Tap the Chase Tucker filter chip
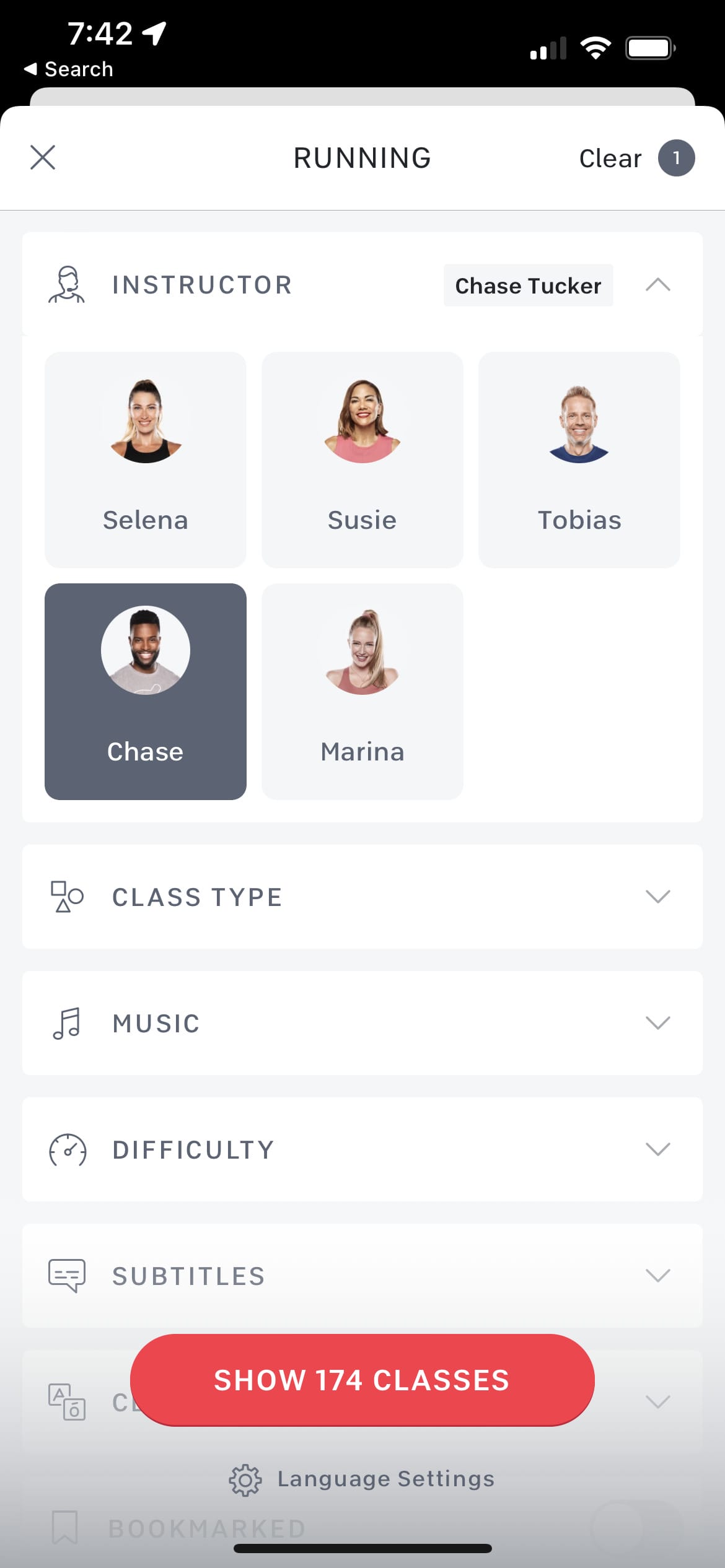Viewport: 725px width, 1568px height. [x=528, y=285]
